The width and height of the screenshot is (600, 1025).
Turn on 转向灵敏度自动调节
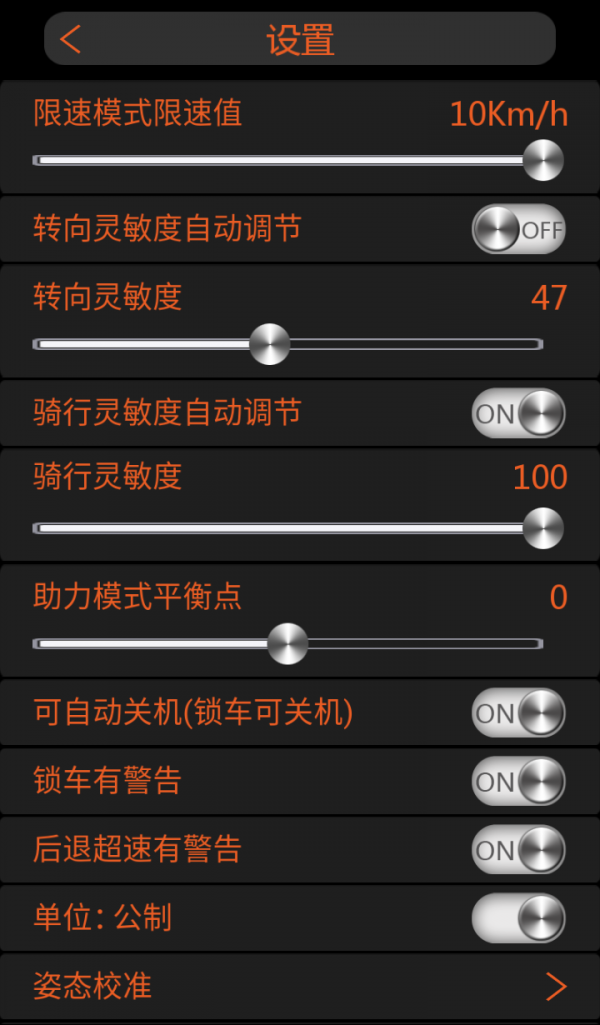[518, 230]
